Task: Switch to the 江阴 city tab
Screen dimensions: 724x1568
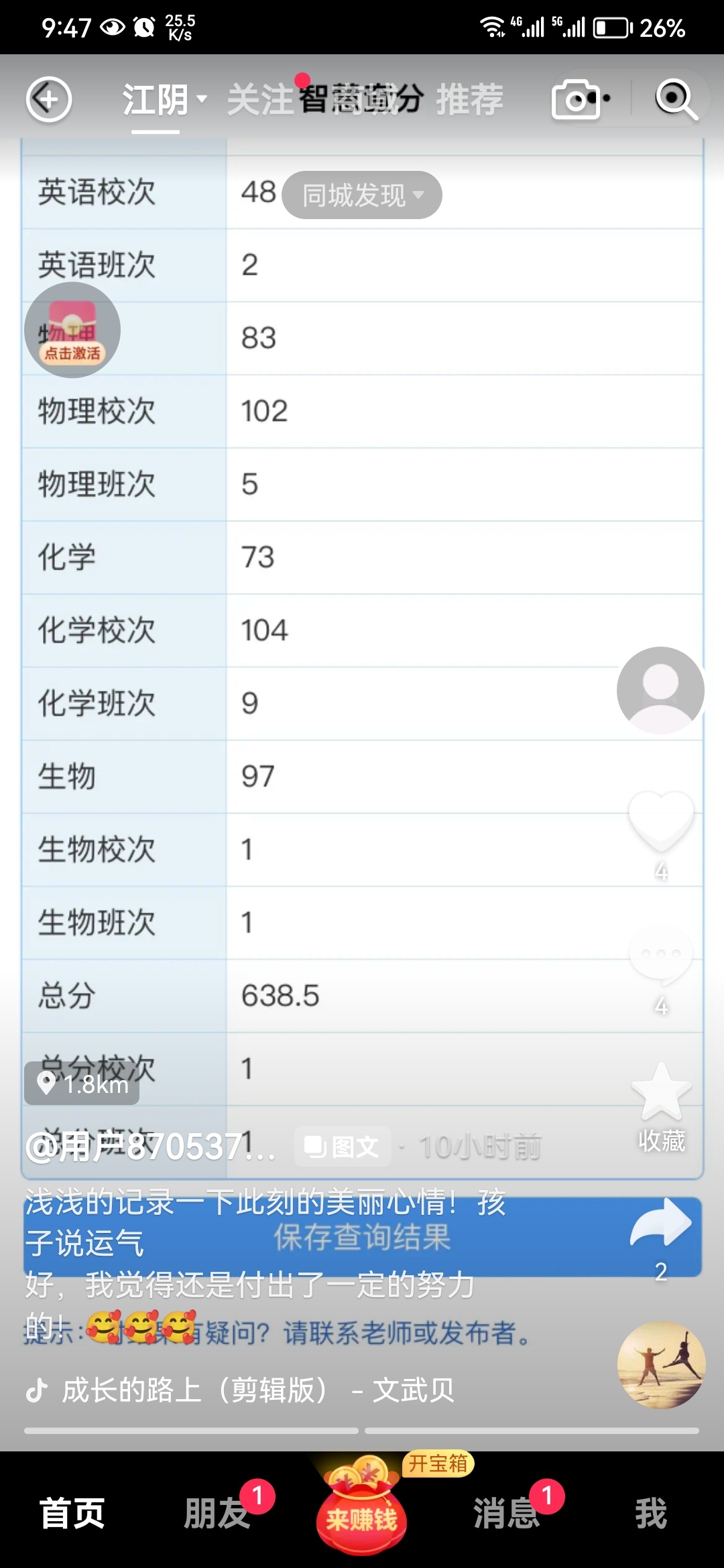Action: 156,101
